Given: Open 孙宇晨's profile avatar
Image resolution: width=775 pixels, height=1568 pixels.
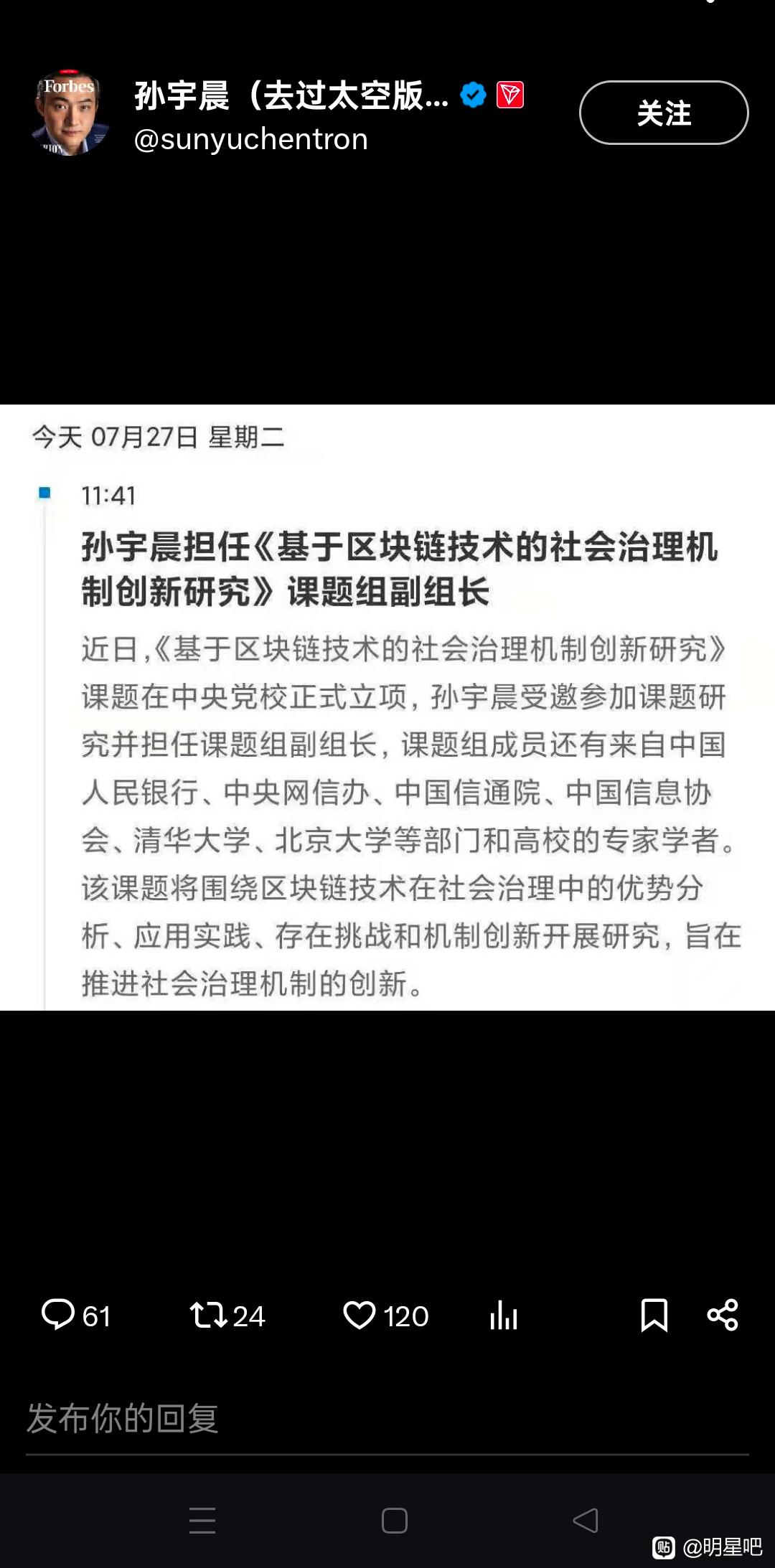Looking at the screenshot, I should pyautogui.click(x=69, y=113).
